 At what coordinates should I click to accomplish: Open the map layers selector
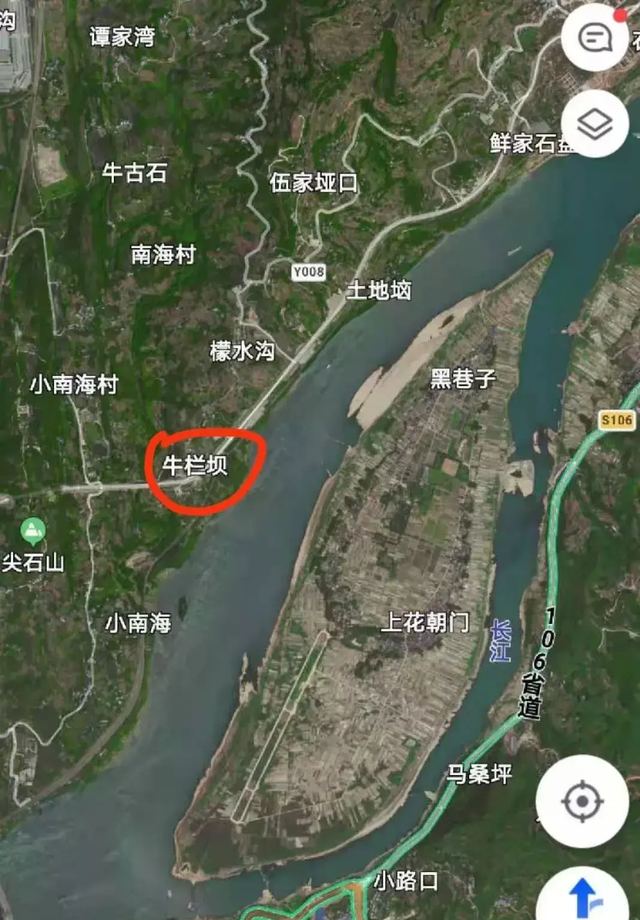click(595, 124)
